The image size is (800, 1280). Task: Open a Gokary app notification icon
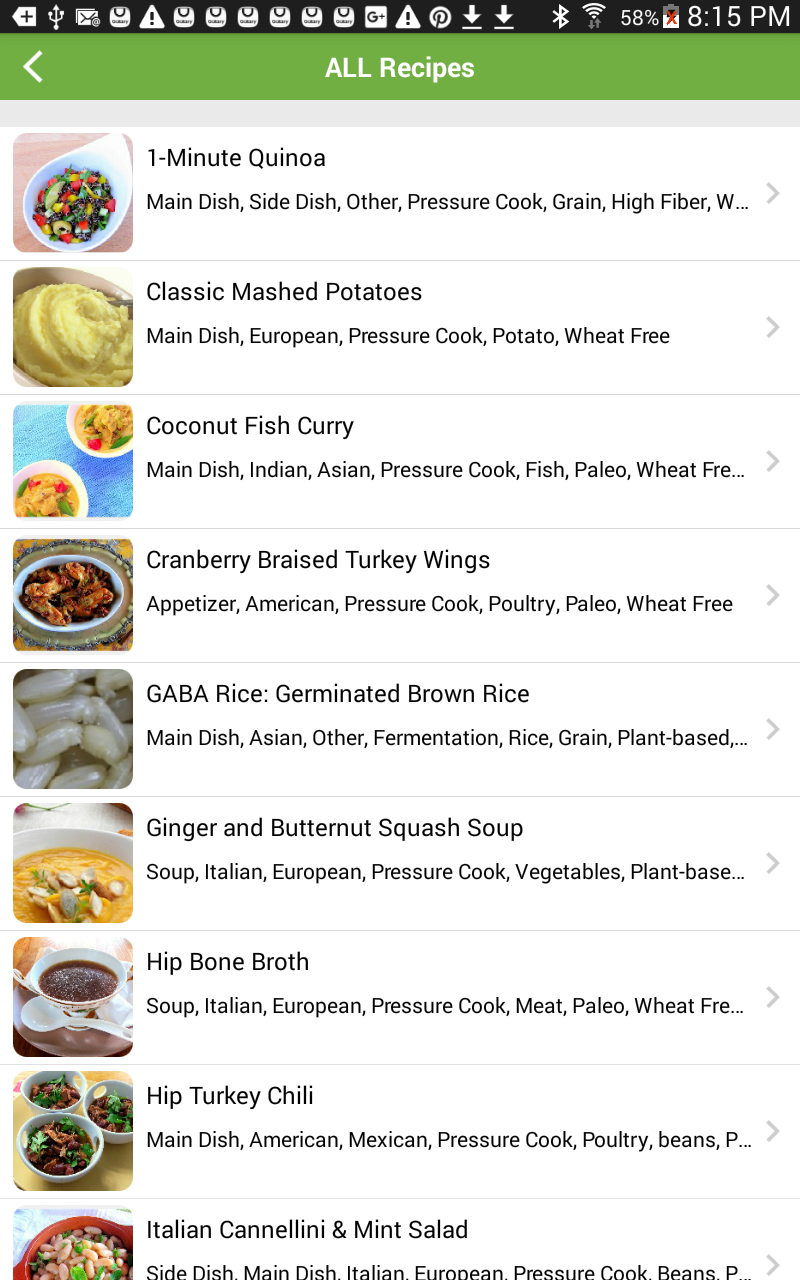120,16
